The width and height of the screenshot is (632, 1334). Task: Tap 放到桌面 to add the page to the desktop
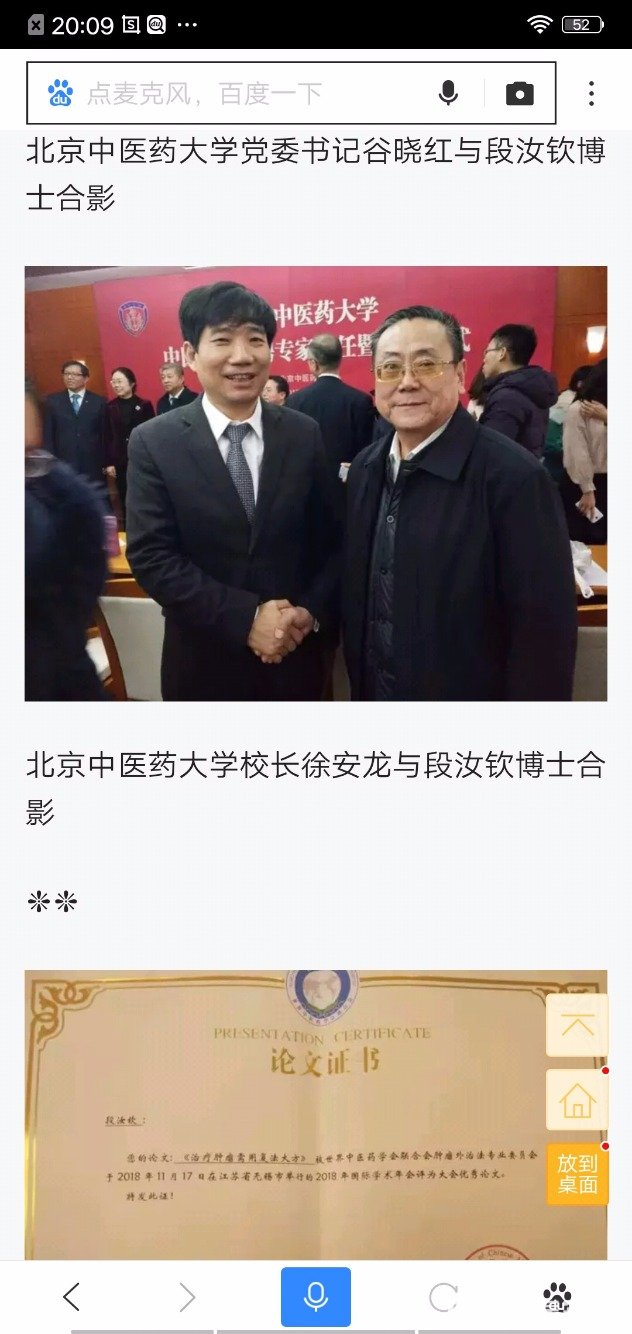pyautogui.click(x=577, y=1174)
